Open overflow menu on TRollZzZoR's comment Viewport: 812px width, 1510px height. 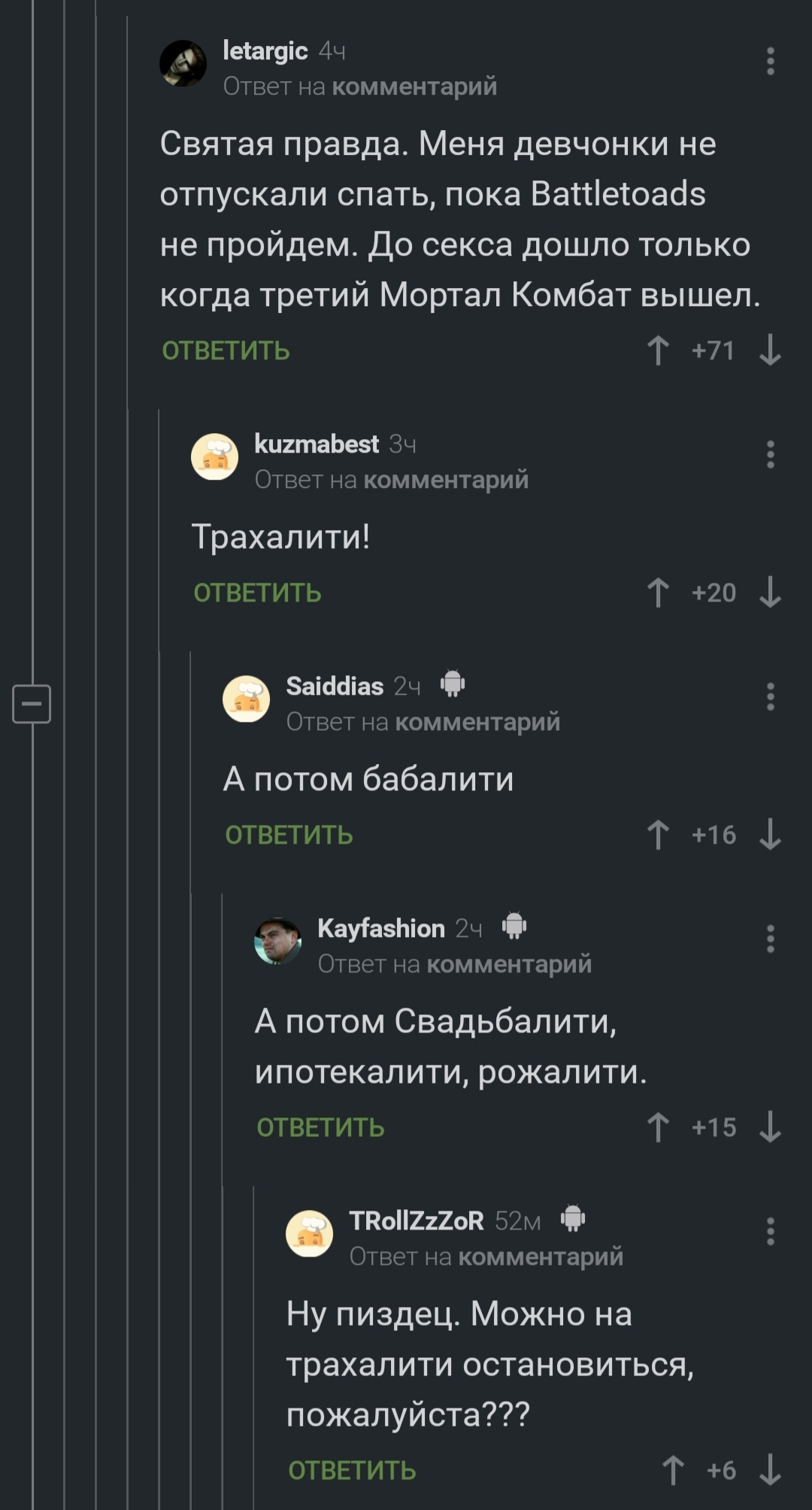point(770,1232)
